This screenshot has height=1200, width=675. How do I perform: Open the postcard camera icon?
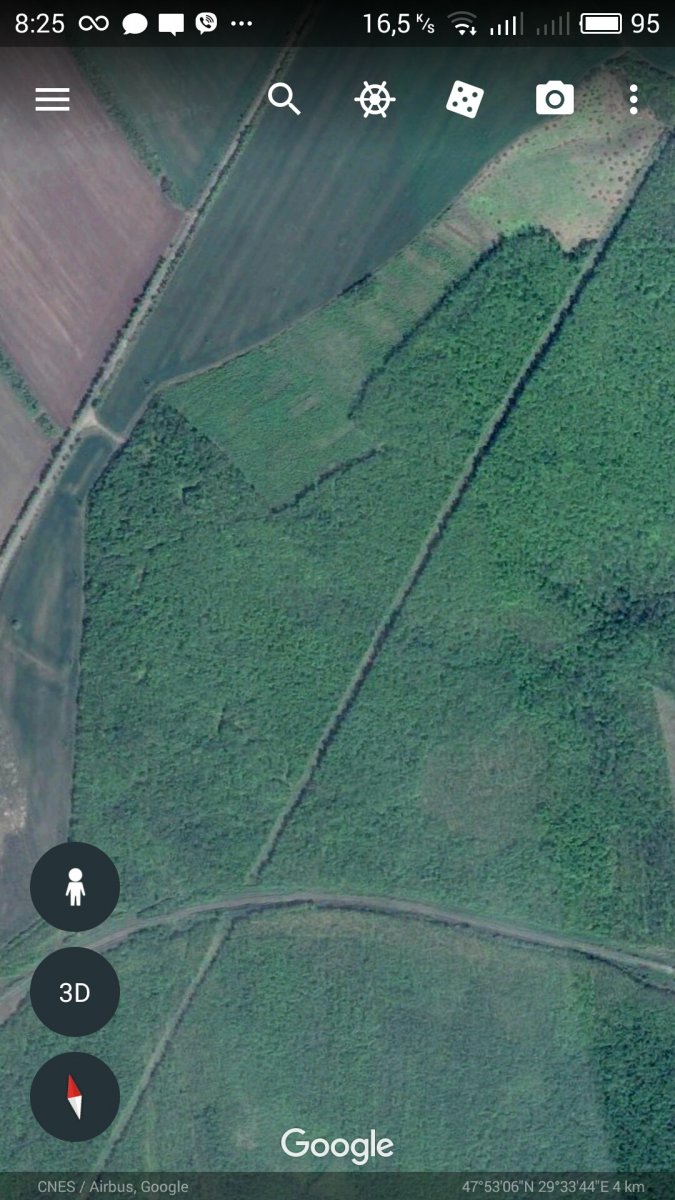[x=555, y=99]
